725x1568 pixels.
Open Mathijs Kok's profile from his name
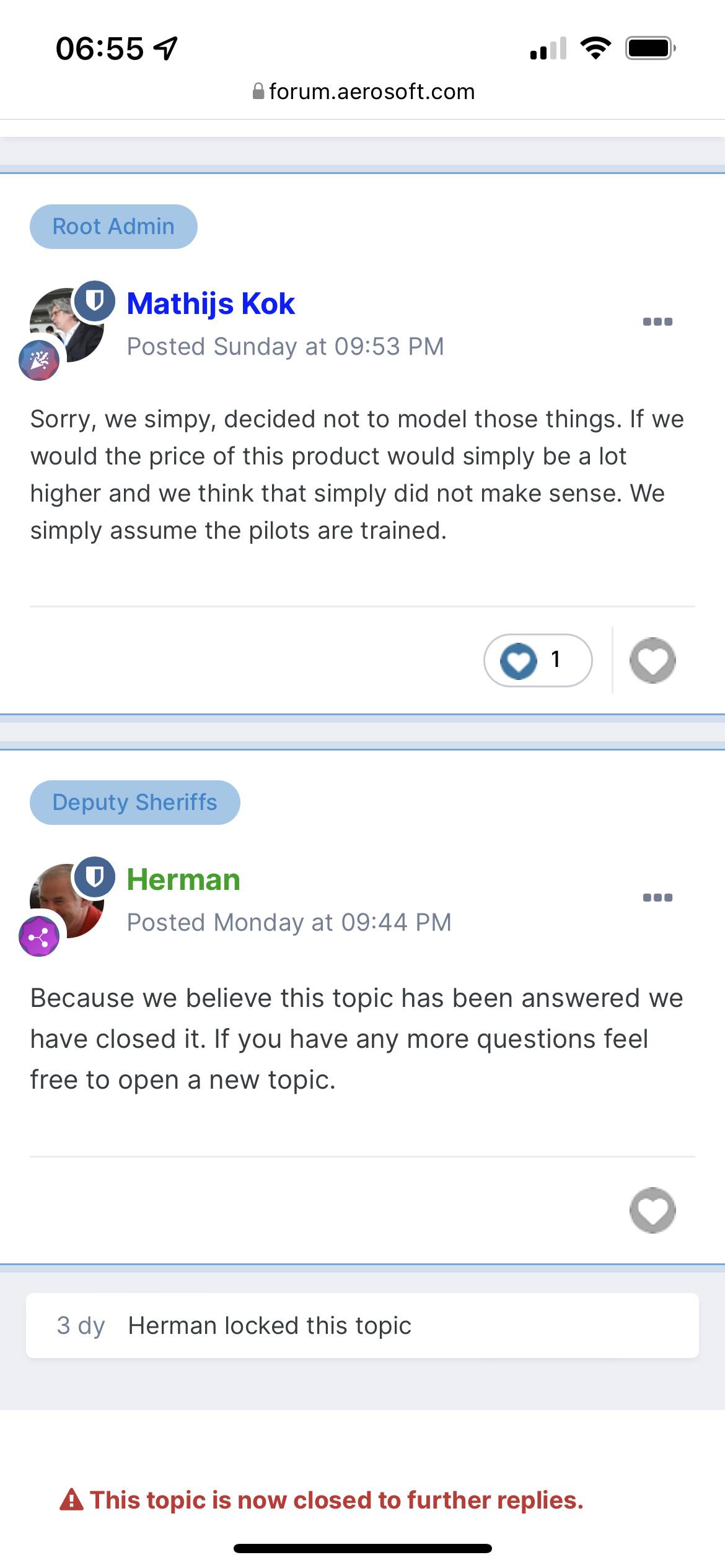(x=211, y=304)
